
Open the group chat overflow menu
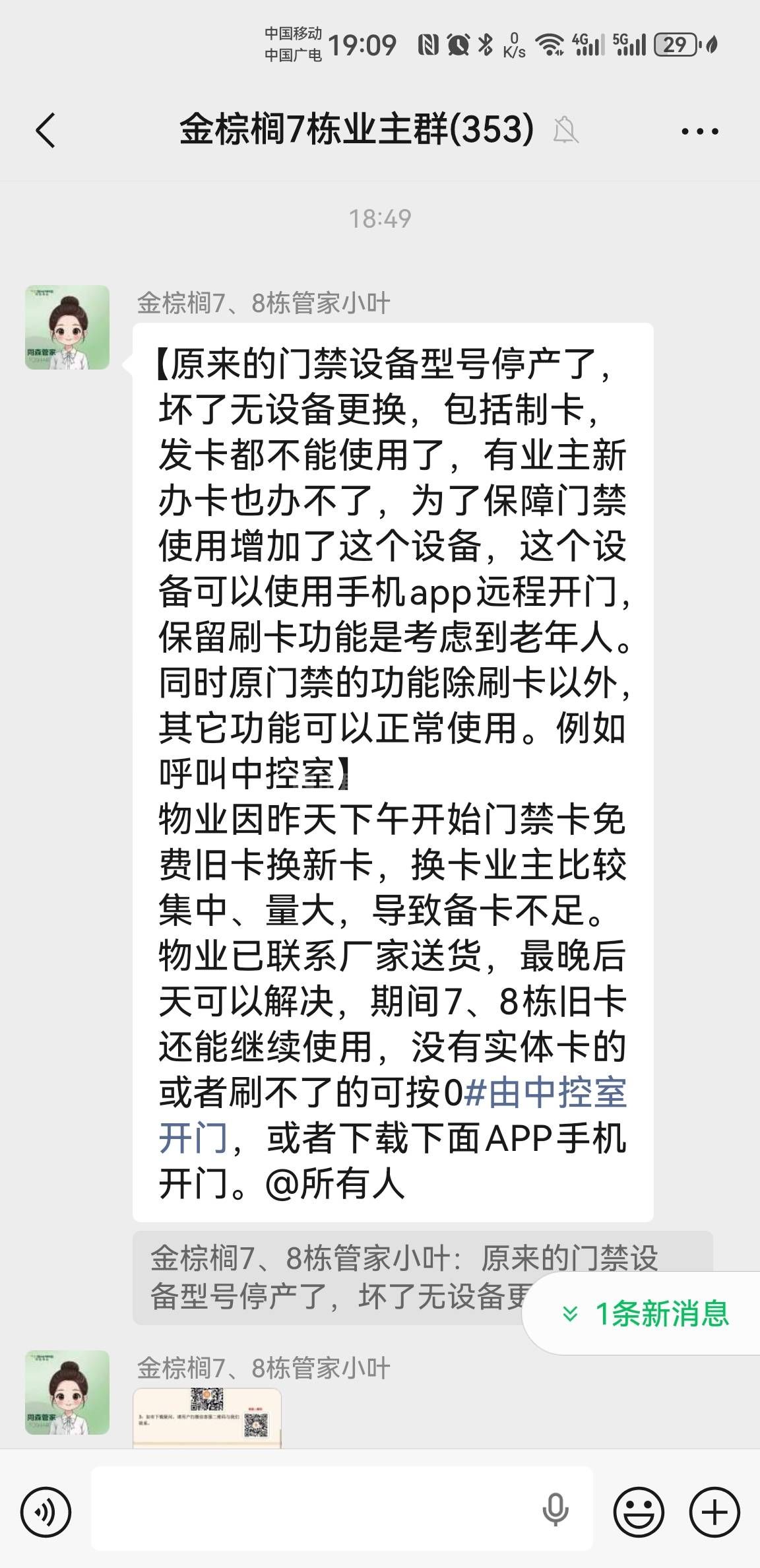click(700, 131)
